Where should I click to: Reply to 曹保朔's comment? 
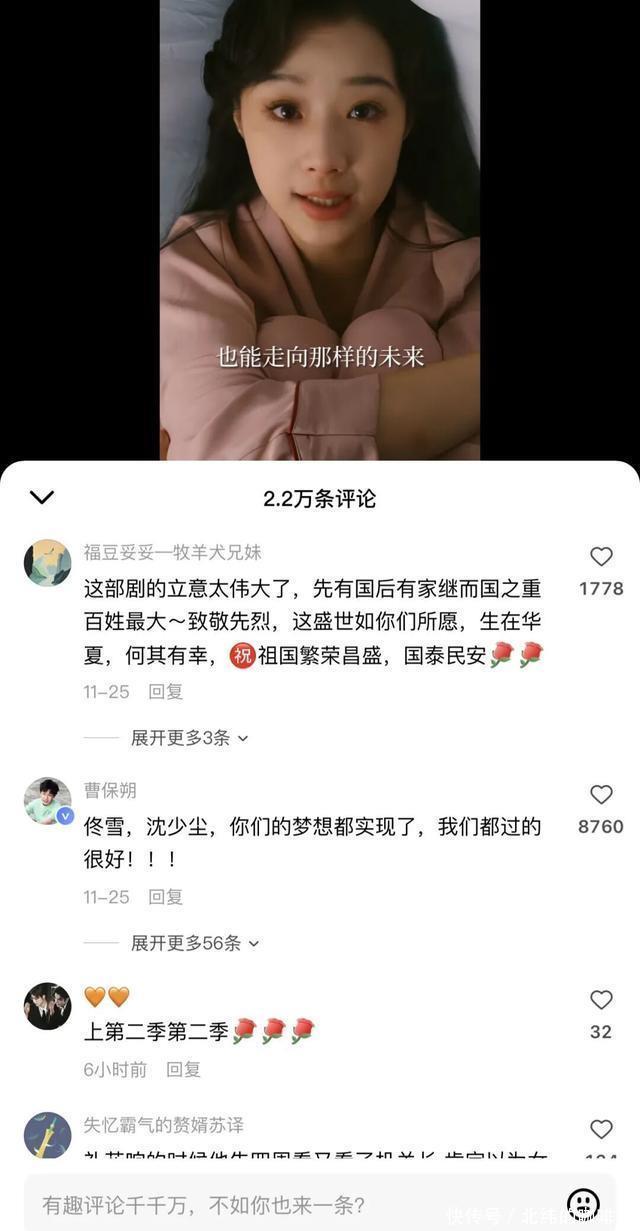[x=166, y=897]
